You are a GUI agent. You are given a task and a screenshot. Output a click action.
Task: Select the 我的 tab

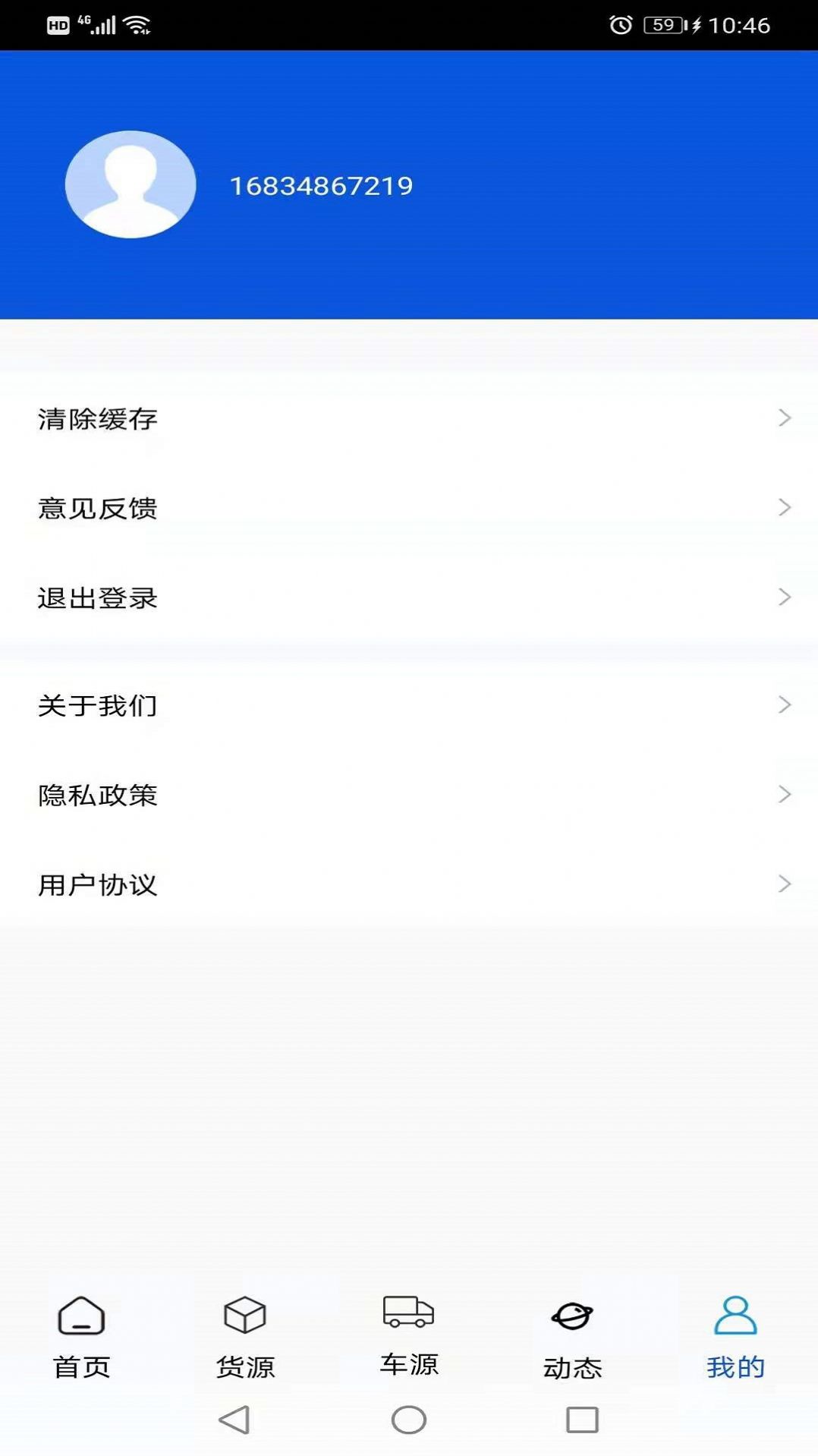[x=735, y=1338]
